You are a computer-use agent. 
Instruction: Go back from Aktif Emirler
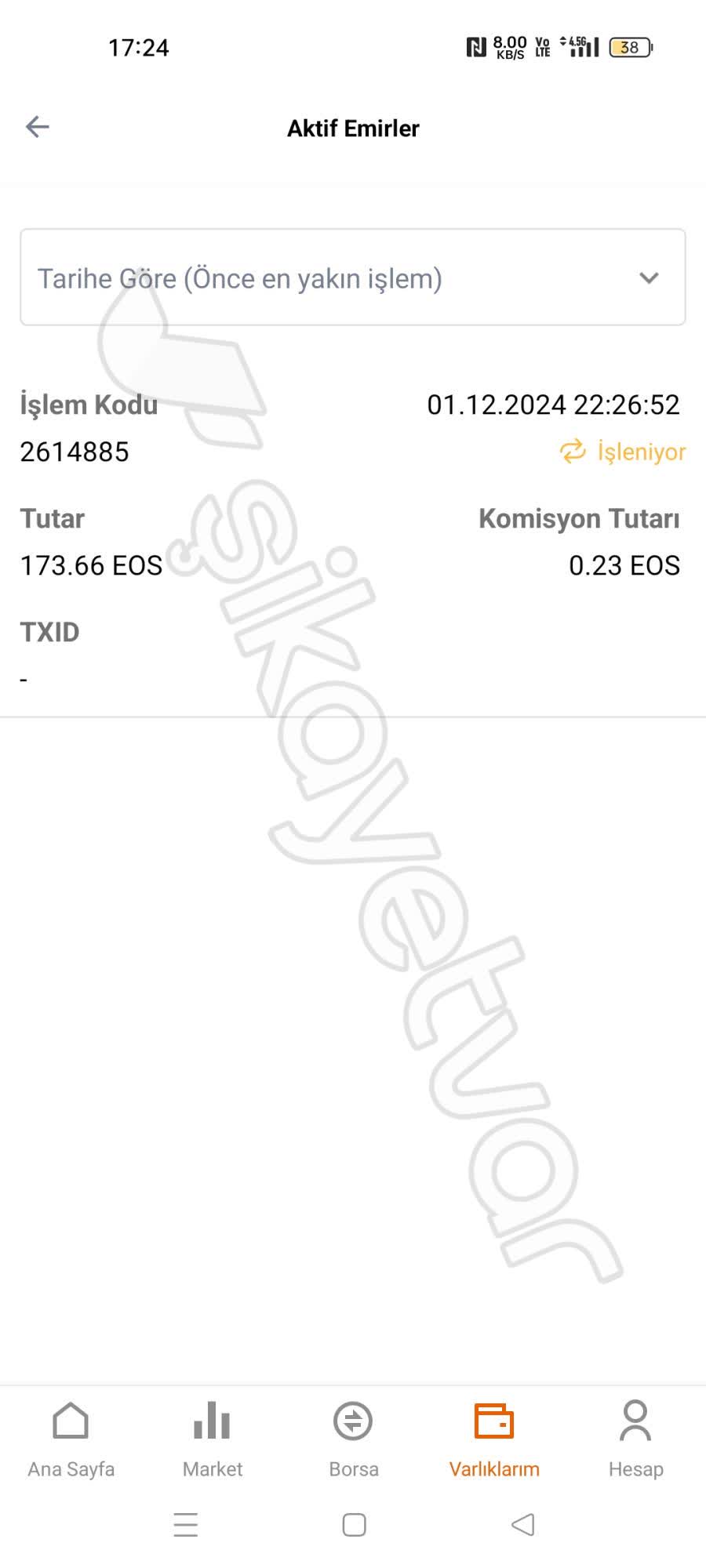pyautogui.click(x=38, y=127)
